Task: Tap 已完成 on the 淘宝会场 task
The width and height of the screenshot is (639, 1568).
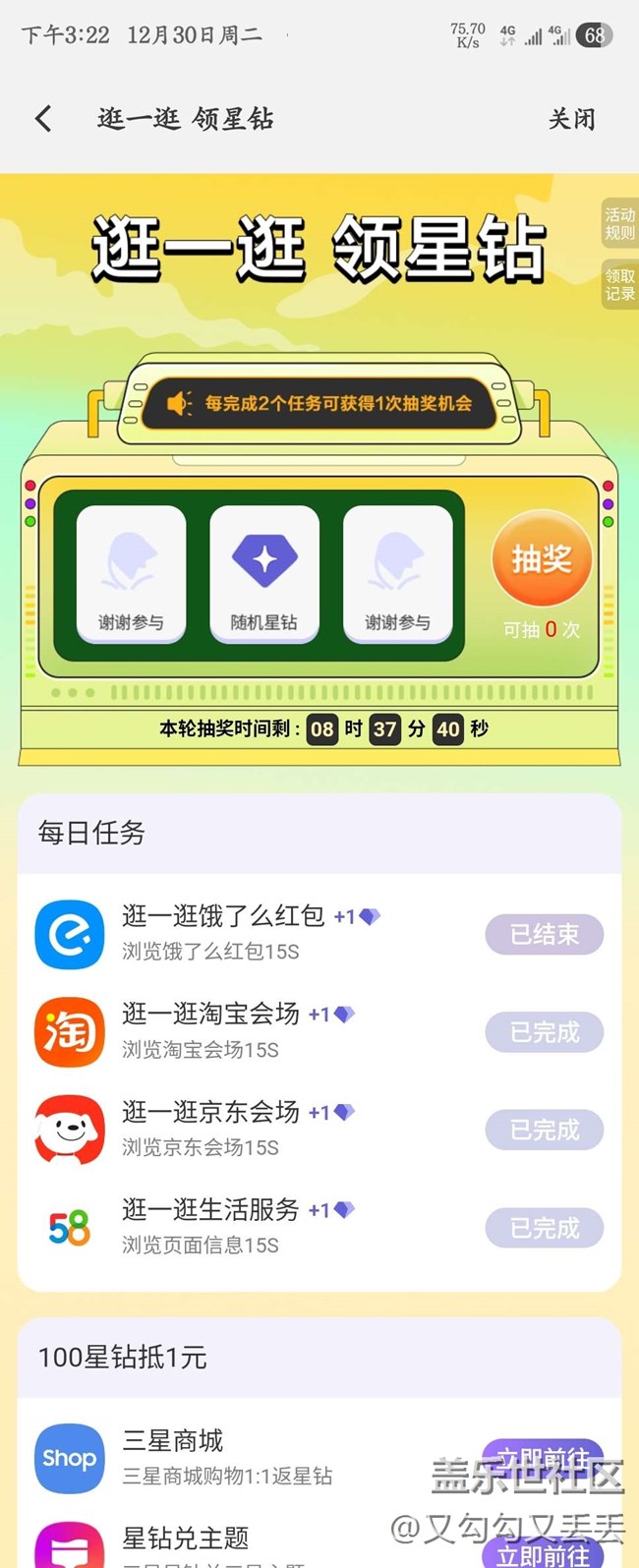Action: 544,1032
